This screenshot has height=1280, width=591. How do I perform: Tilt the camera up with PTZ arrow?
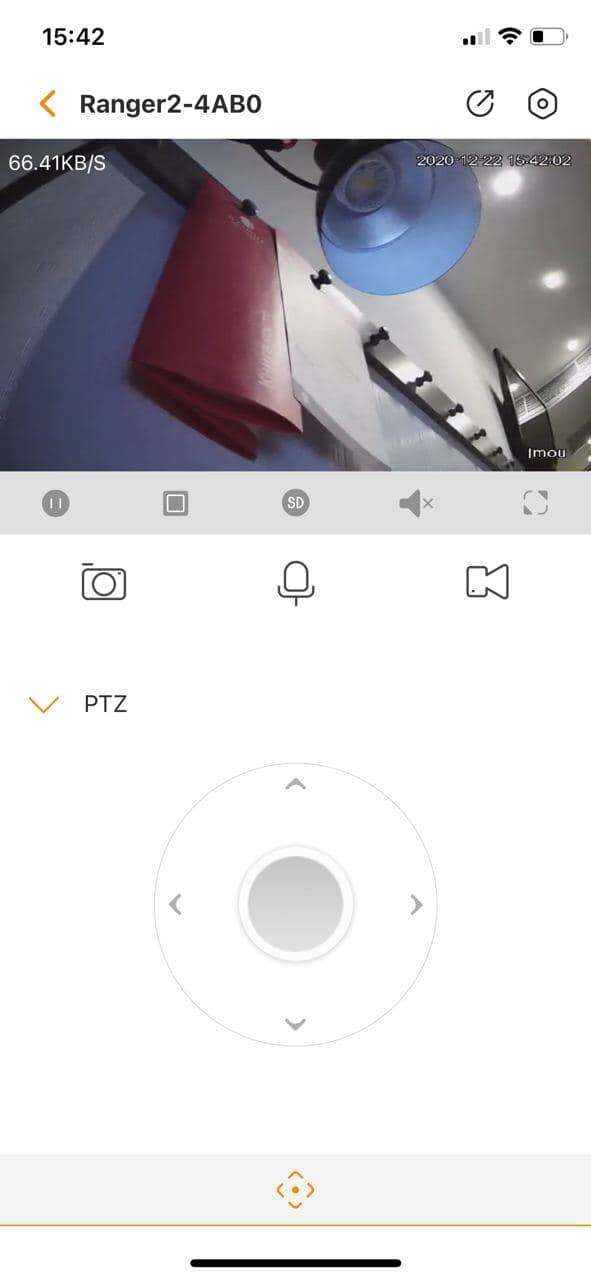(x=295, y=786)
